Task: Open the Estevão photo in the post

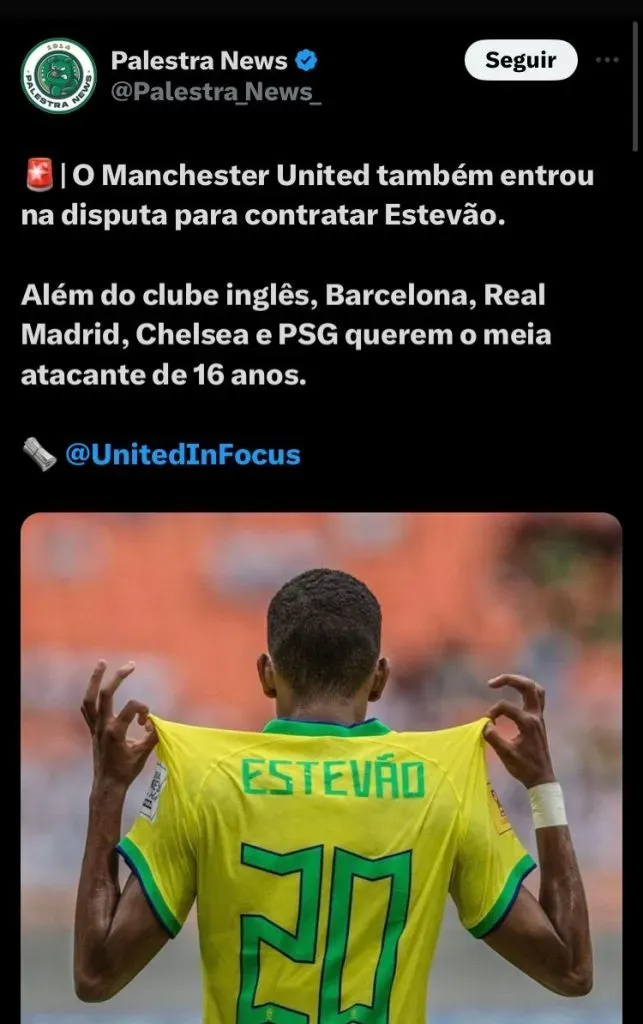Action: pyautogui.click(x=321, y=767)
